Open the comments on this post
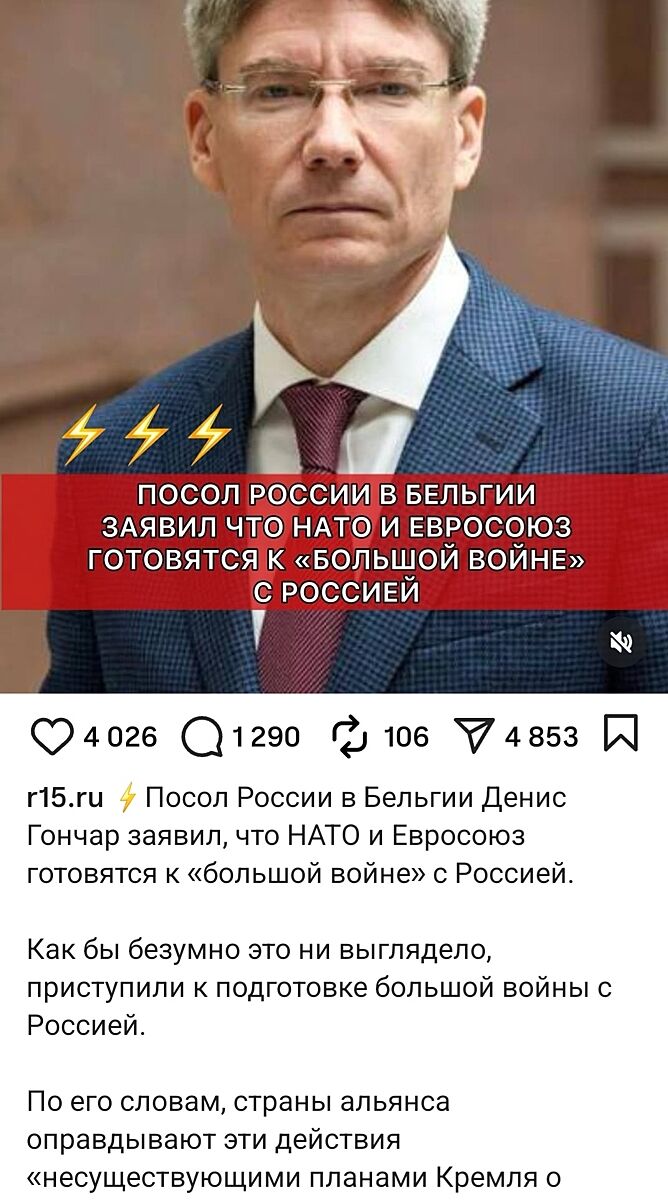The width and height of the screenshot is (668, 1200). point(201,738)
